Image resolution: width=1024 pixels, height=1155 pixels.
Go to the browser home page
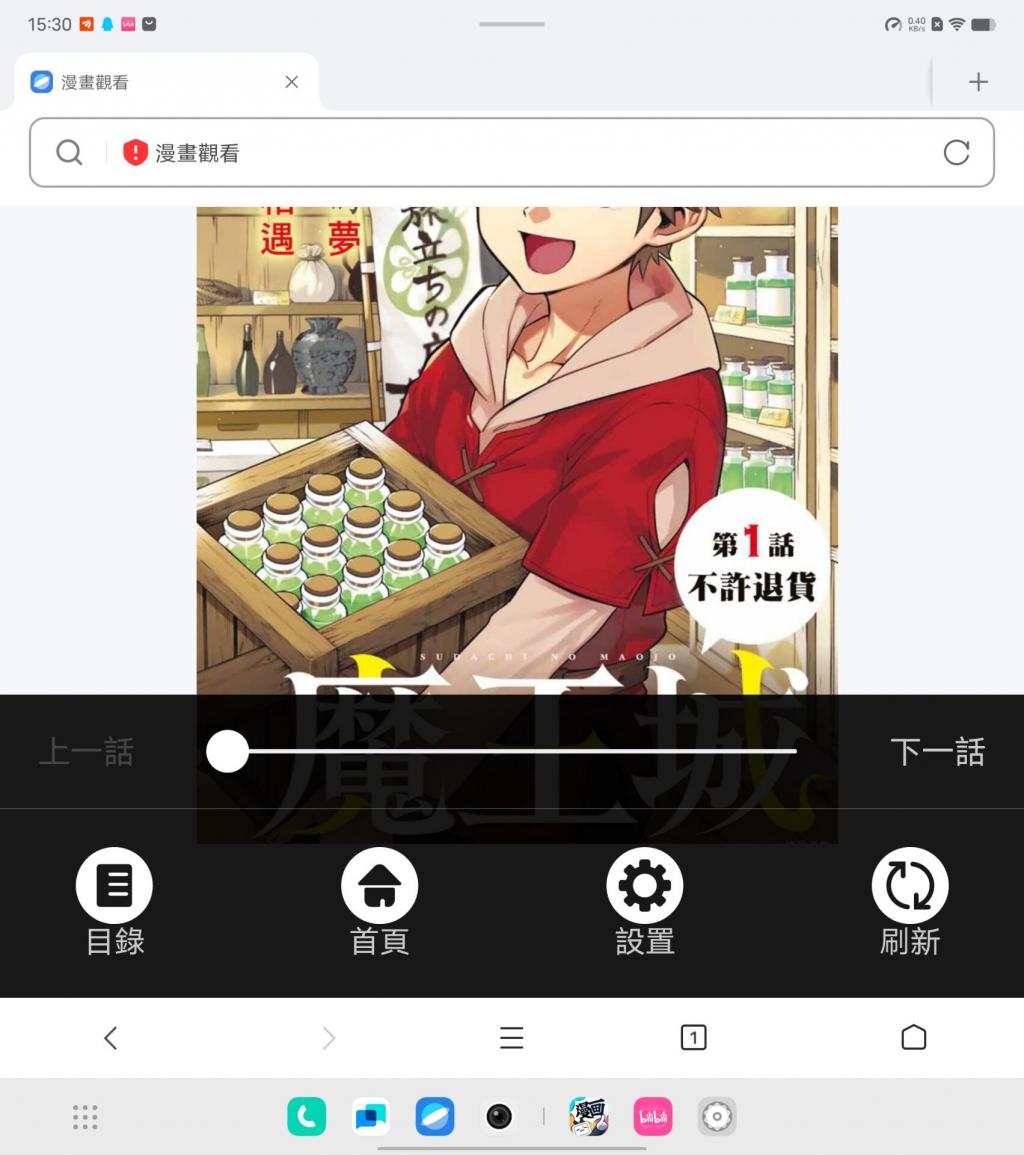coord(913,1038)
